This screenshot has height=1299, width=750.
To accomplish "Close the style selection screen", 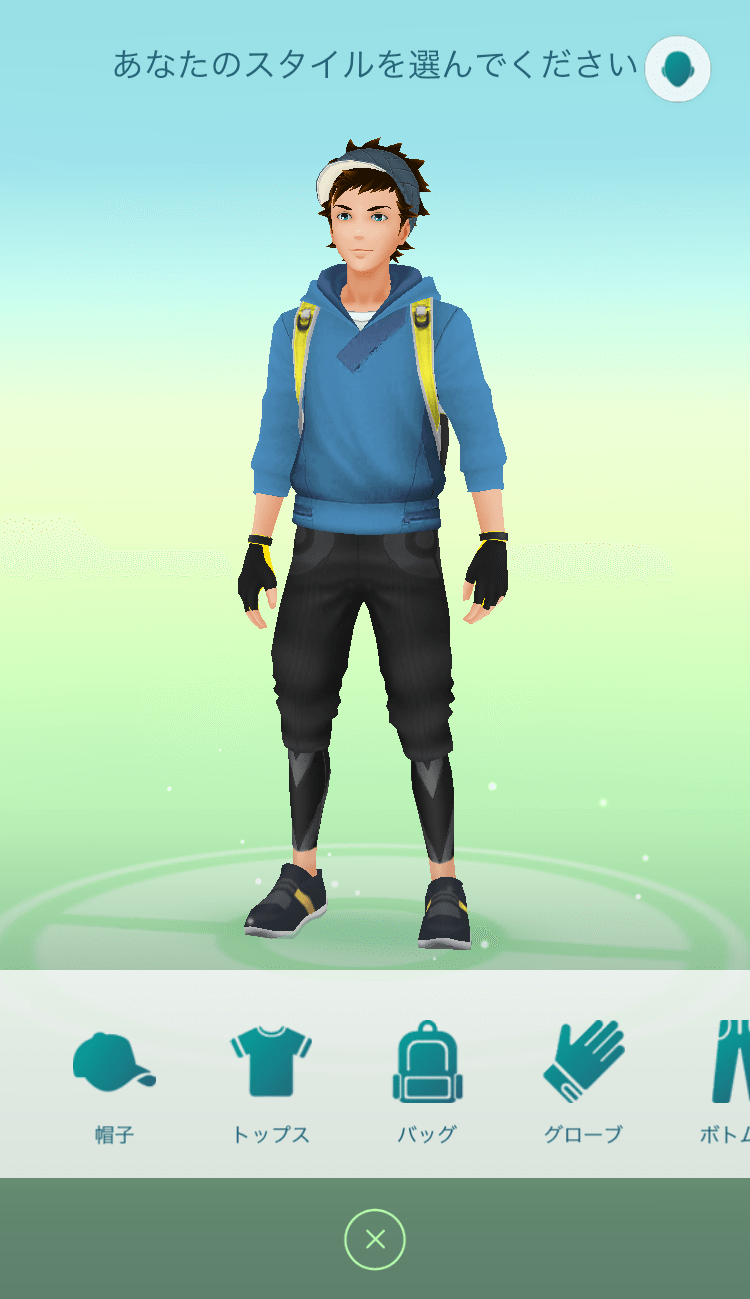I will click(375, 1240).
